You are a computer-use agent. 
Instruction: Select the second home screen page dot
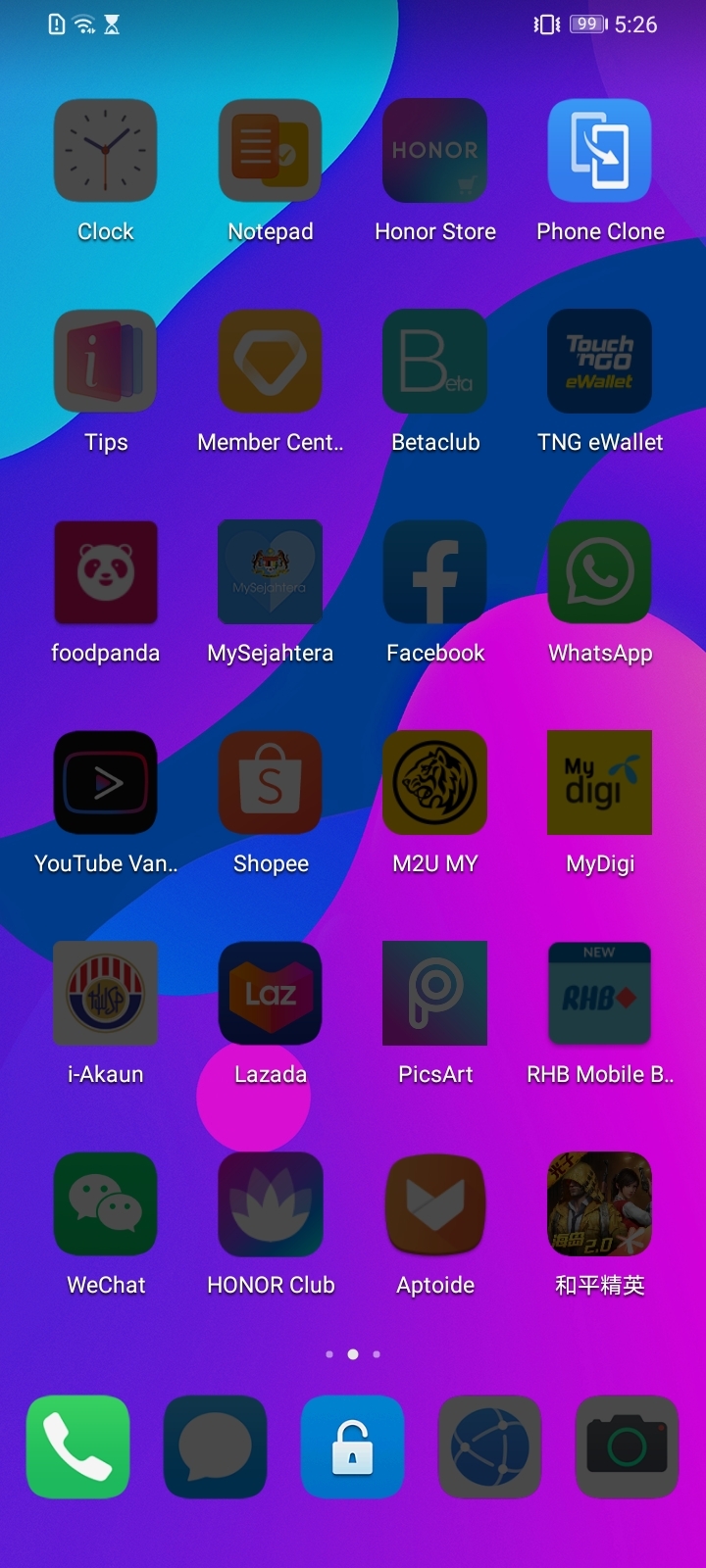pos(353,1354)
